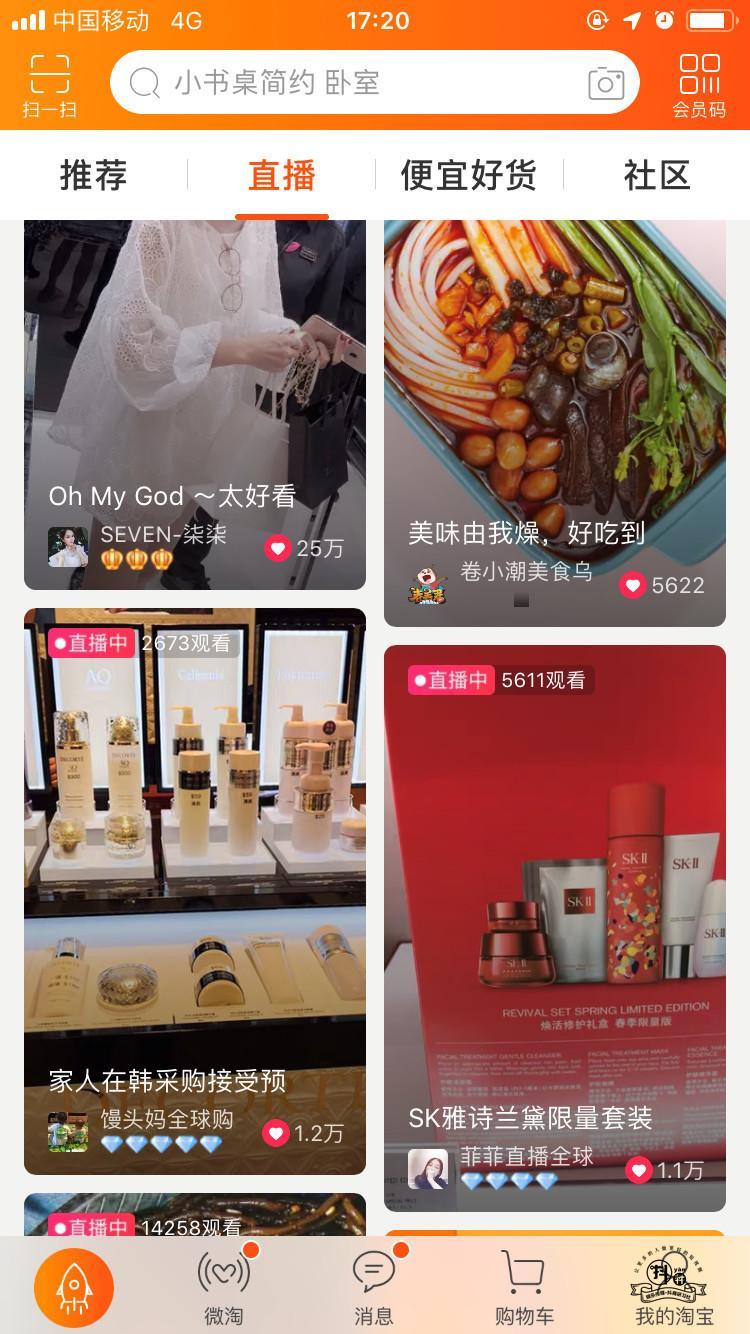The width and height of the screenshot is (750, 1334).
Task: Watch the SK雅诗兰黛限量套装 livestream
Action: click(555, 928)
